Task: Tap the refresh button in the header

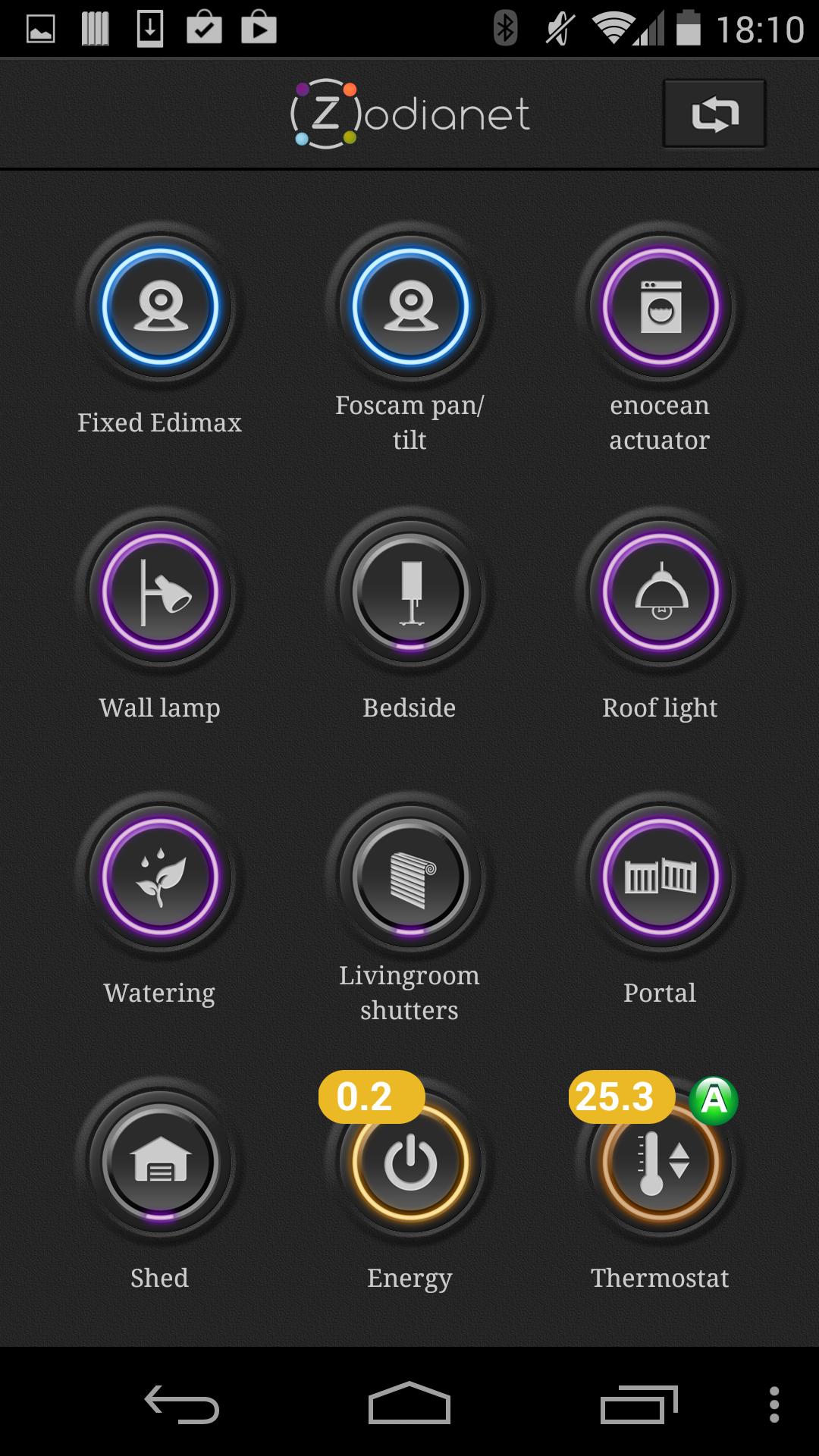Action: pyautogui.click(x=714, y=114)
